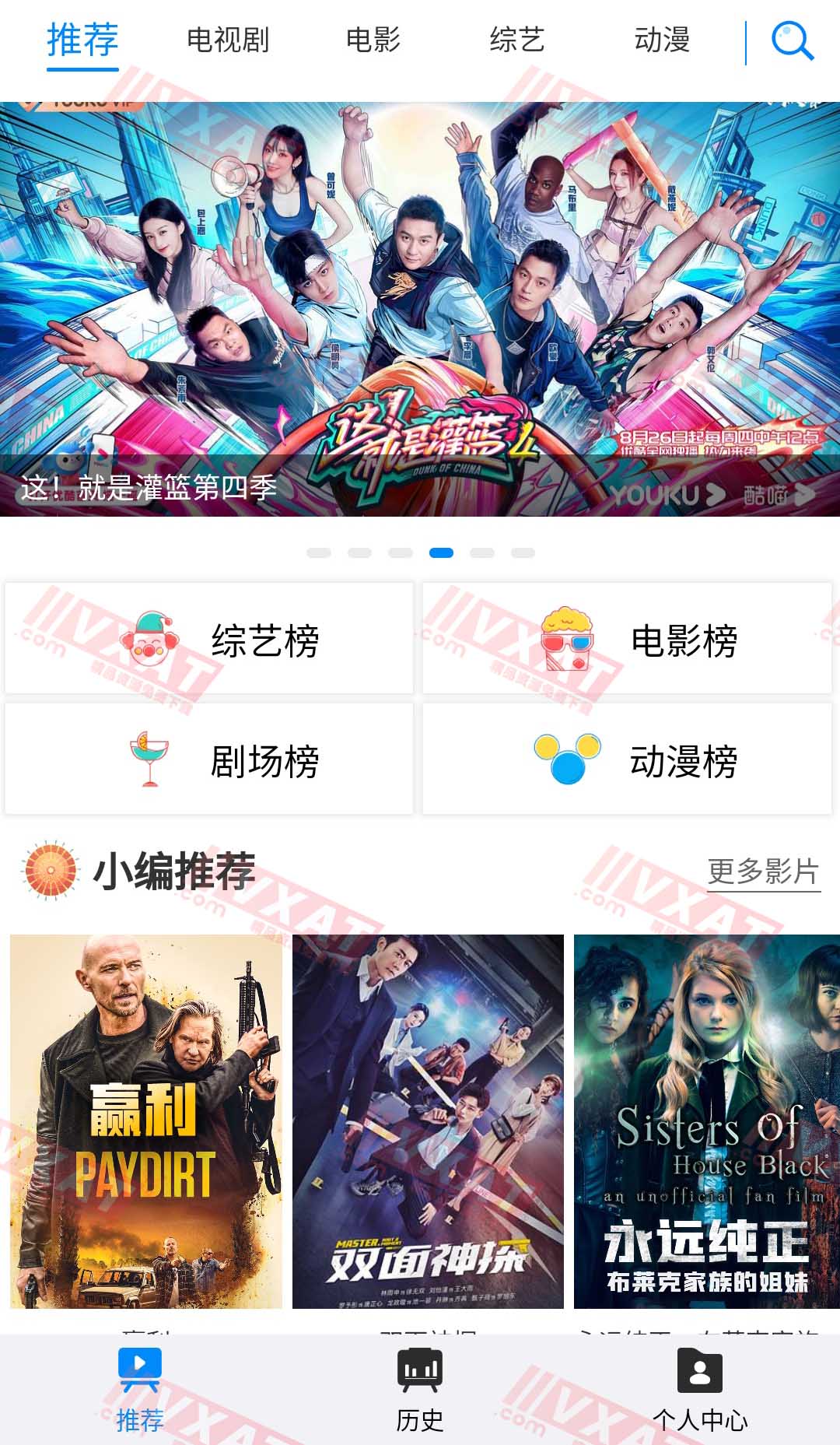Select the first carousel indicator dot
840x1445 pixels.
[x=320, y=552]
